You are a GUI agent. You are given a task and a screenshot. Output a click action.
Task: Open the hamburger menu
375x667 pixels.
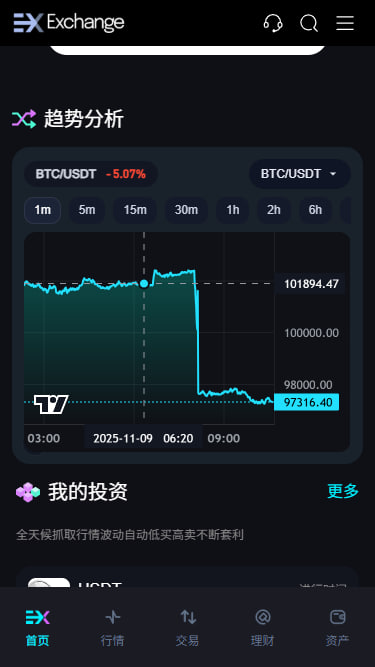[x=345, y=23]
